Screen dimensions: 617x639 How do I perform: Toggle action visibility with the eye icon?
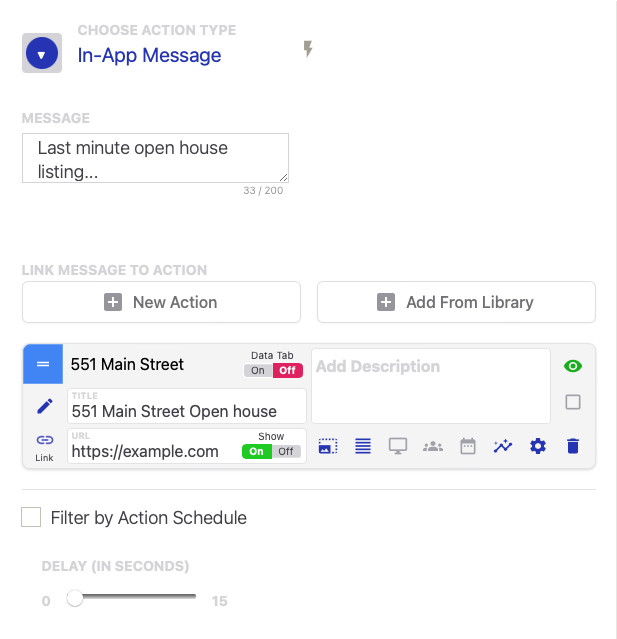coord(573,366)
